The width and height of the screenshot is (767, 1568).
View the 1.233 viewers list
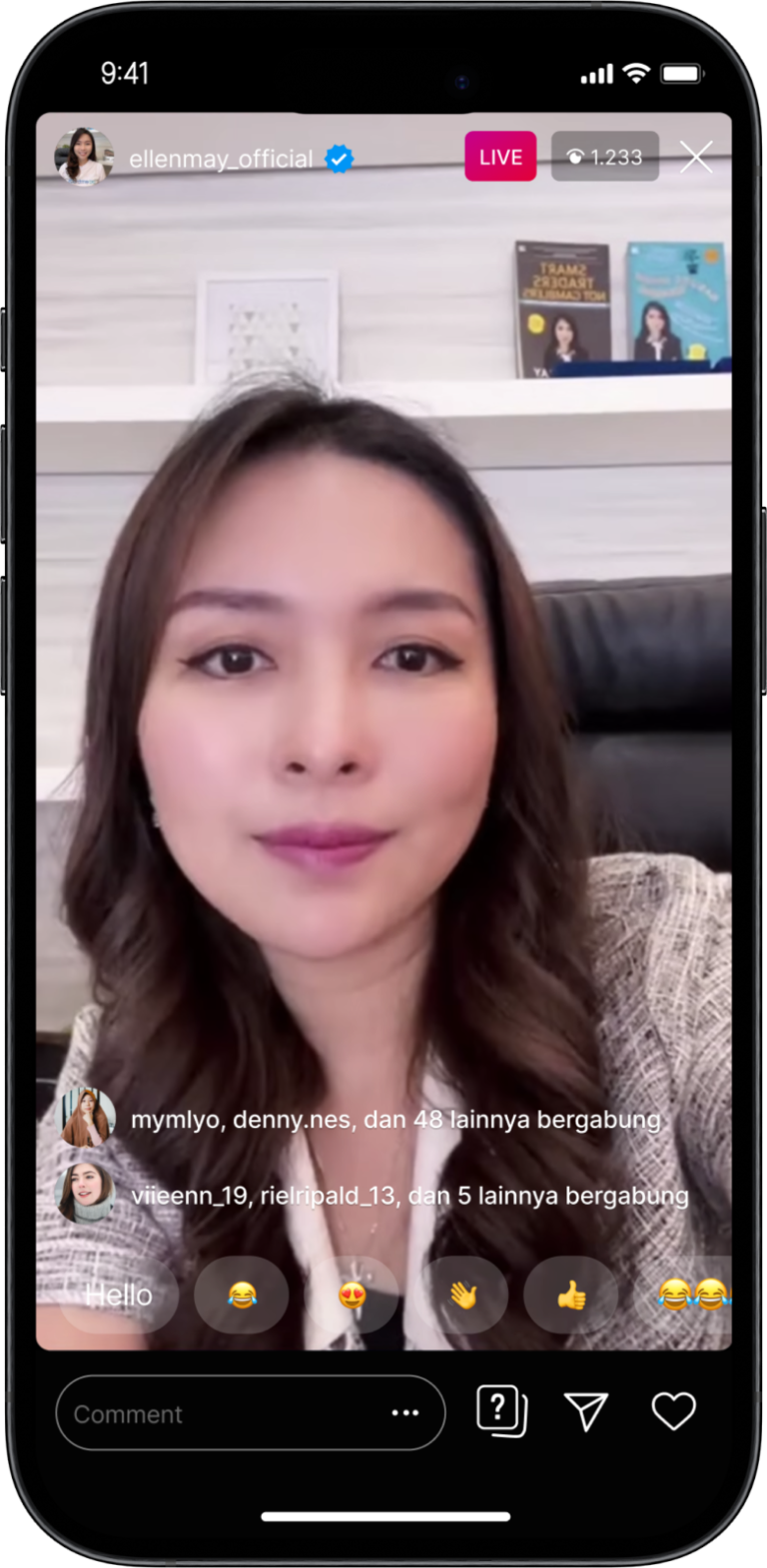tap(604, 157)
